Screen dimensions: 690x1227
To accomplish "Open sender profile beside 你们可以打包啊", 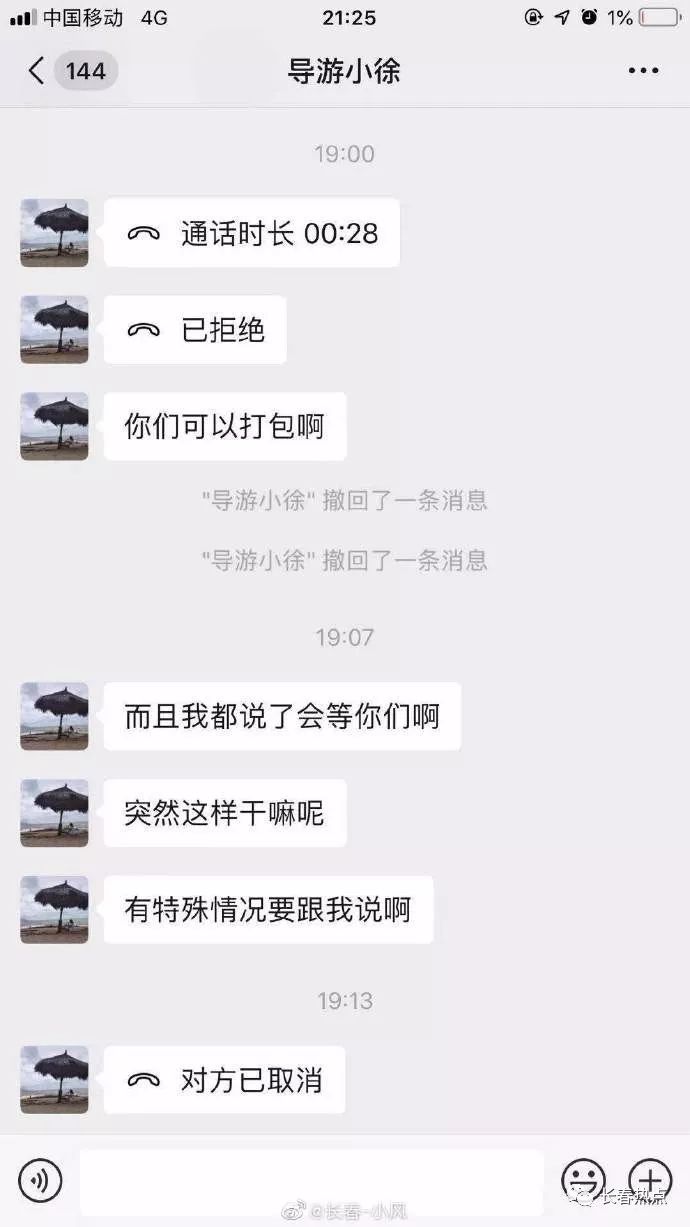I will (55, 427).
